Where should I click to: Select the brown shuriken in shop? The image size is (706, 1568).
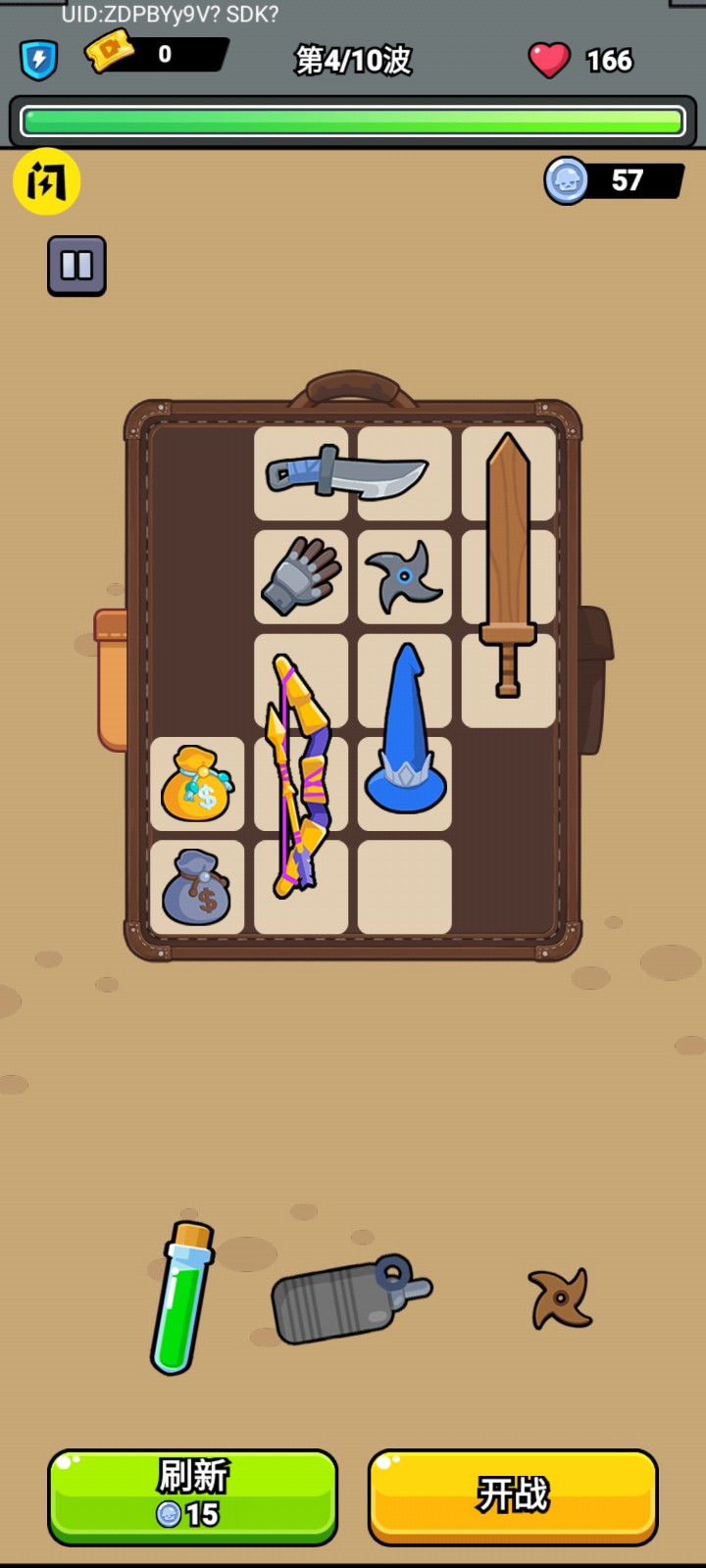click(x=560, y=1298)
